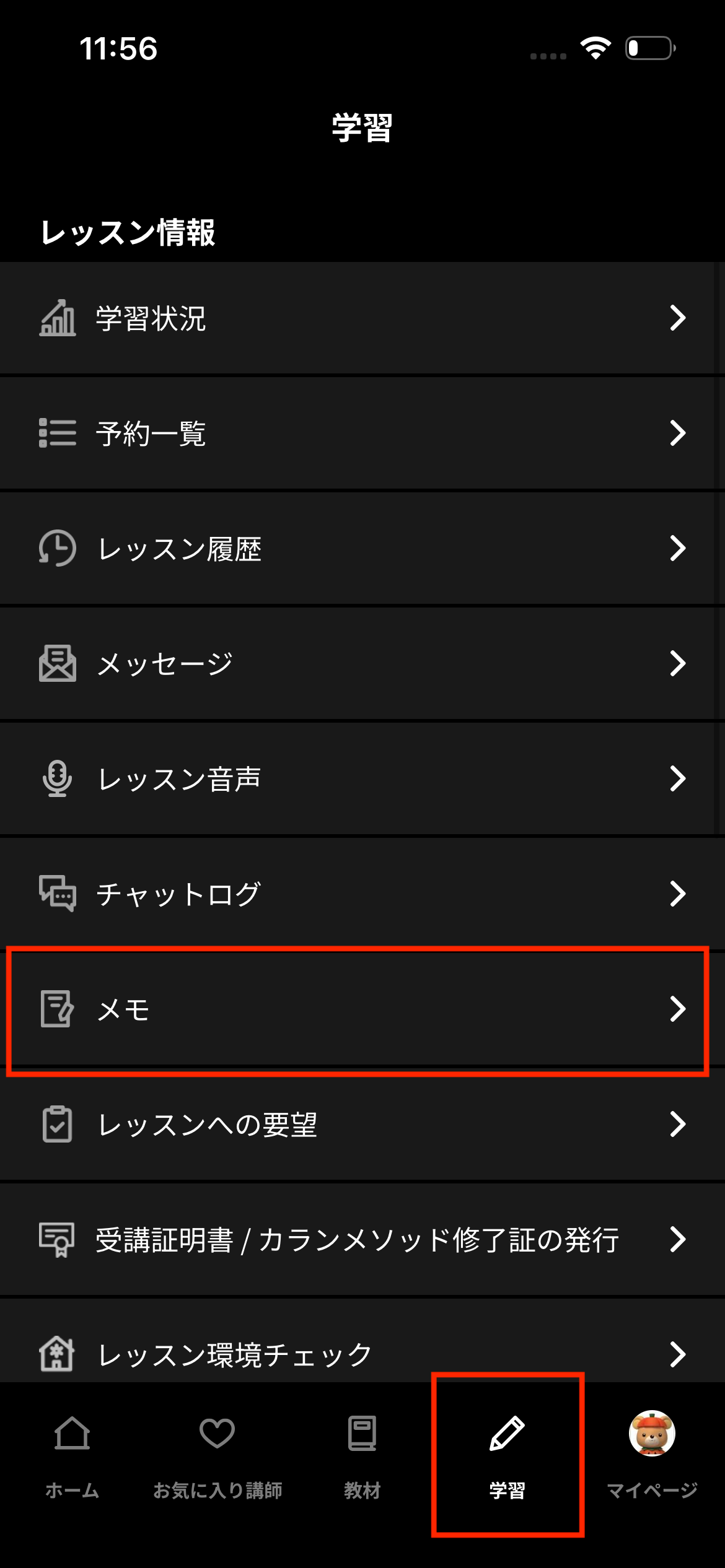725x1568 pixels.
Task: Open レッスンへの要望 requests
Action: [362, 1124]
